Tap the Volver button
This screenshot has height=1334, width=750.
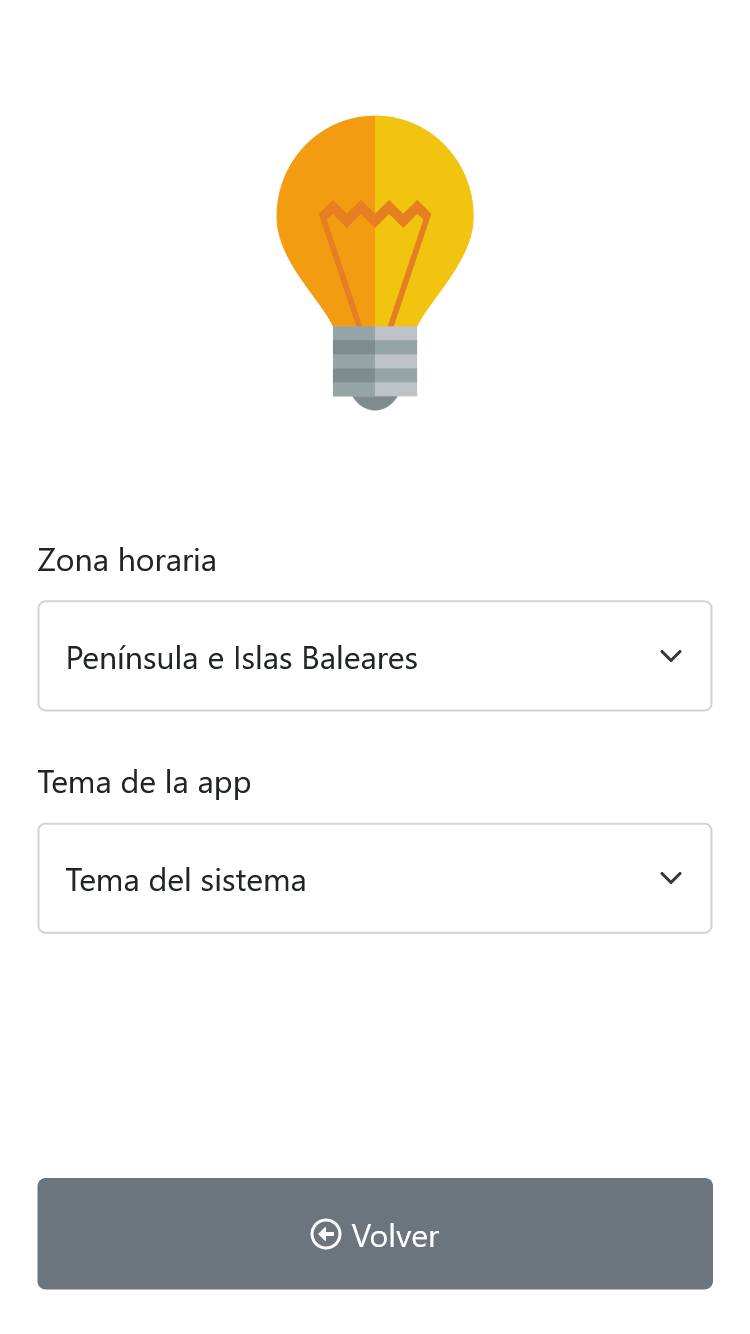(x=375, y=1234)
